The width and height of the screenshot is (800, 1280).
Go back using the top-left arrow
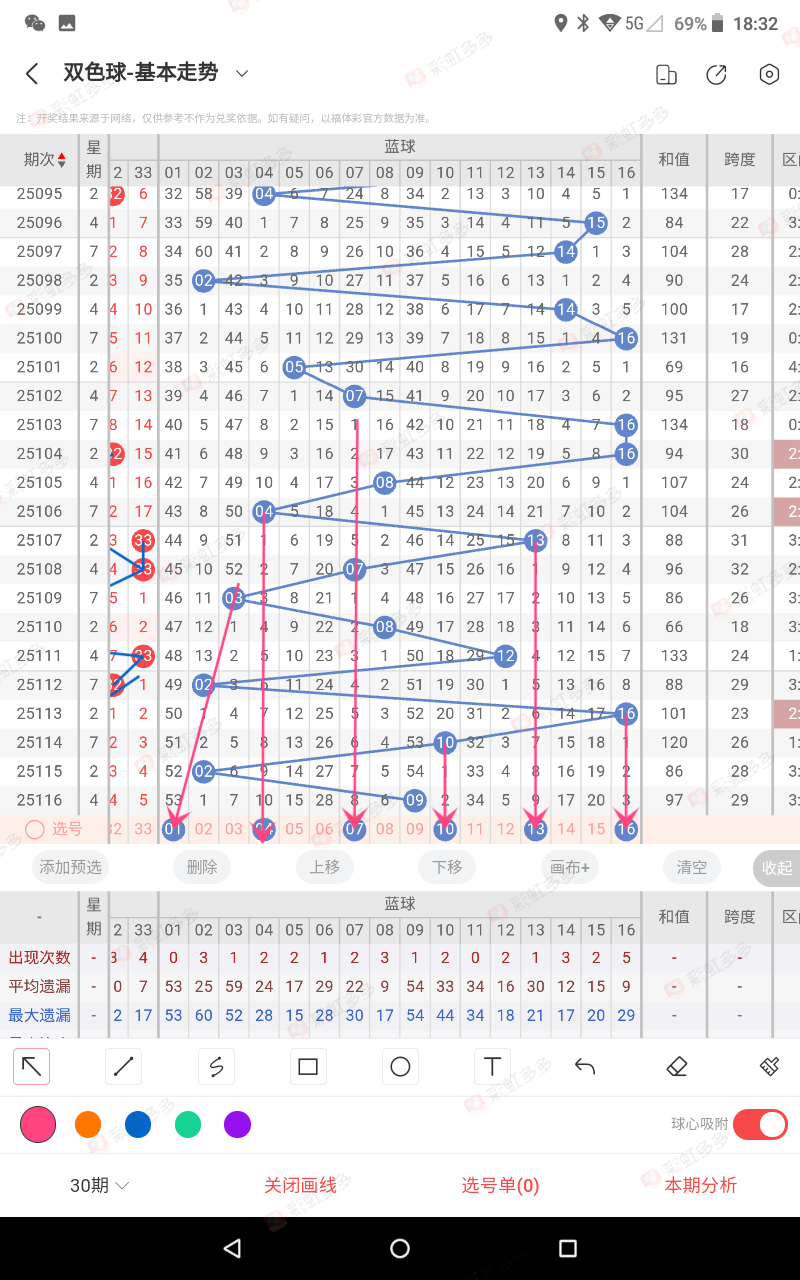(x=32, y=74)
